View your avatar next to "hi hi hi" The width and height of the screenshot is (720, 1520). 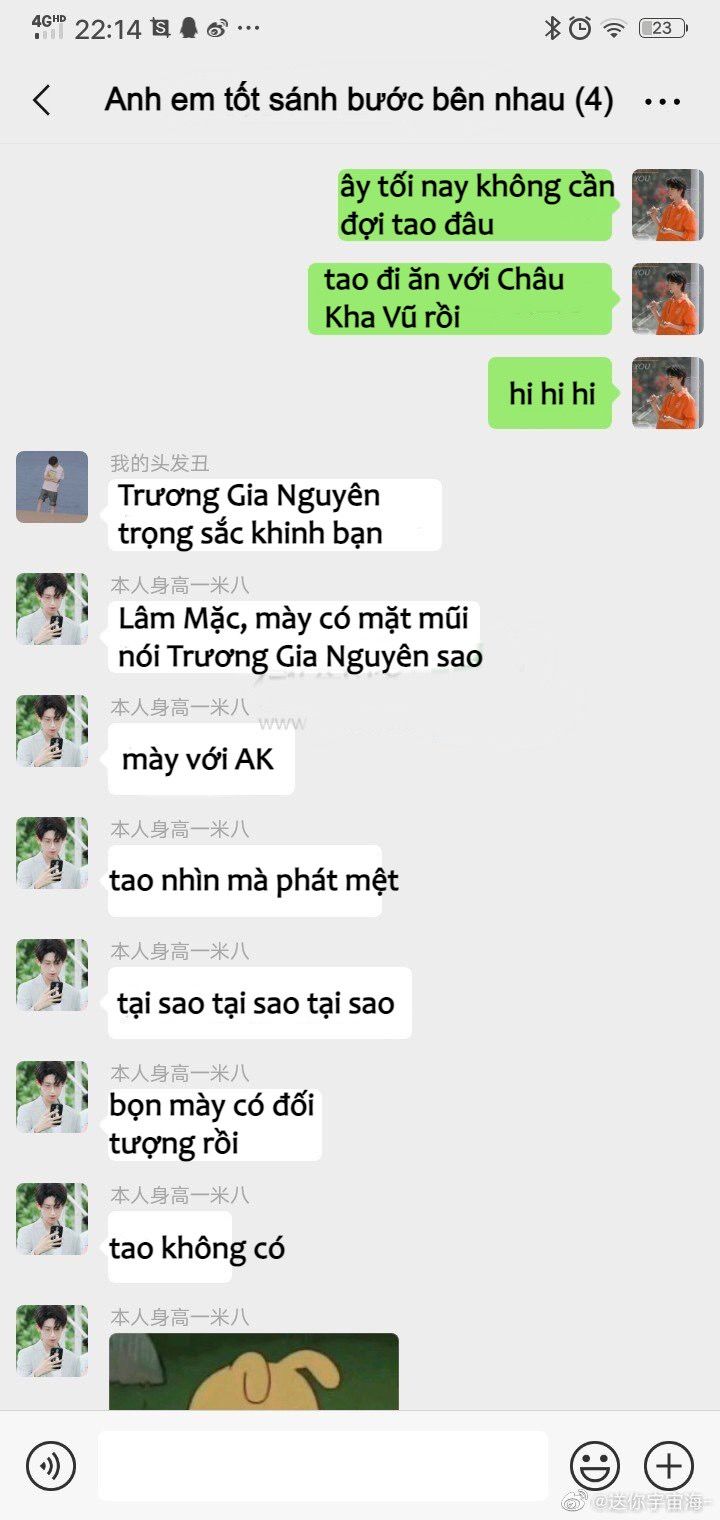coord(667,393)
